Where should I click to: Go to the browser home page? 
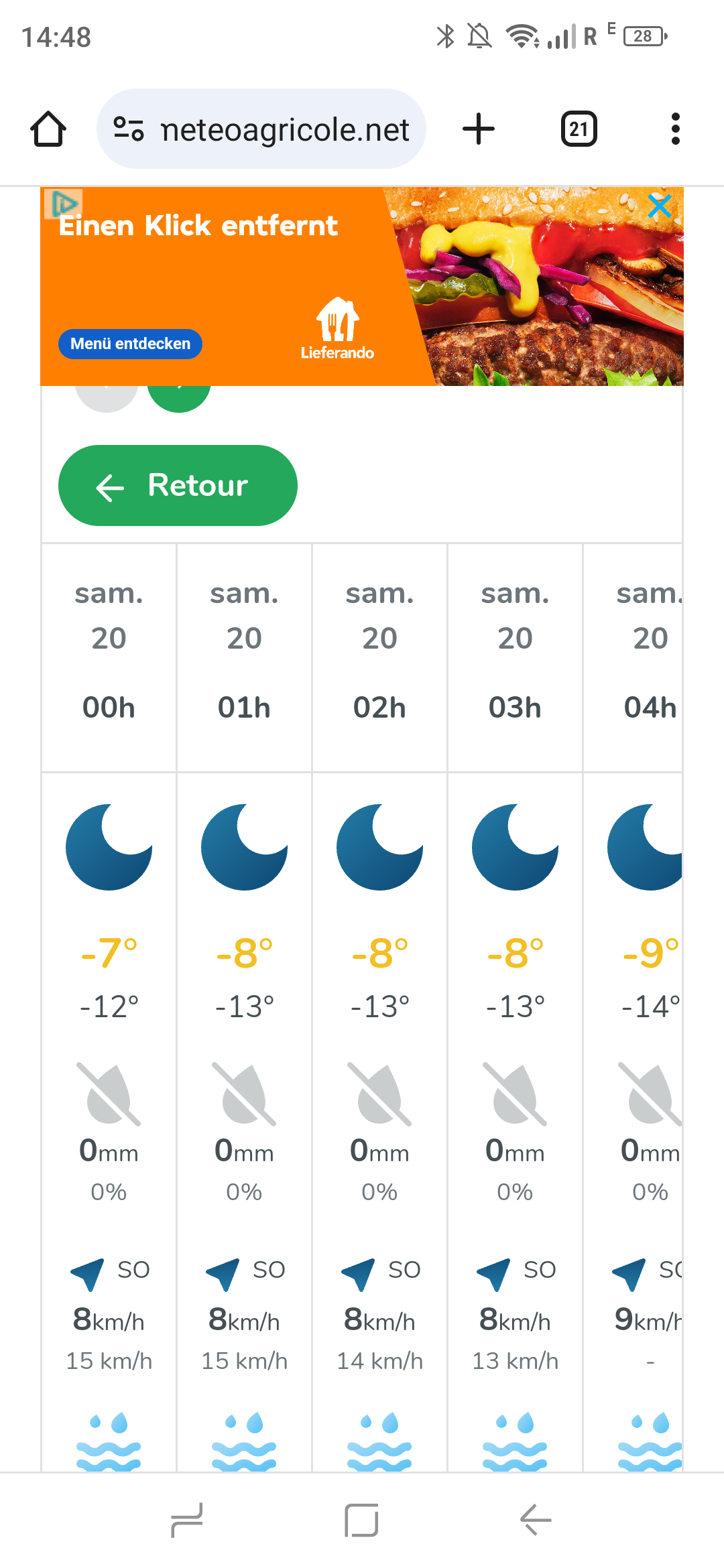point(48,129)
